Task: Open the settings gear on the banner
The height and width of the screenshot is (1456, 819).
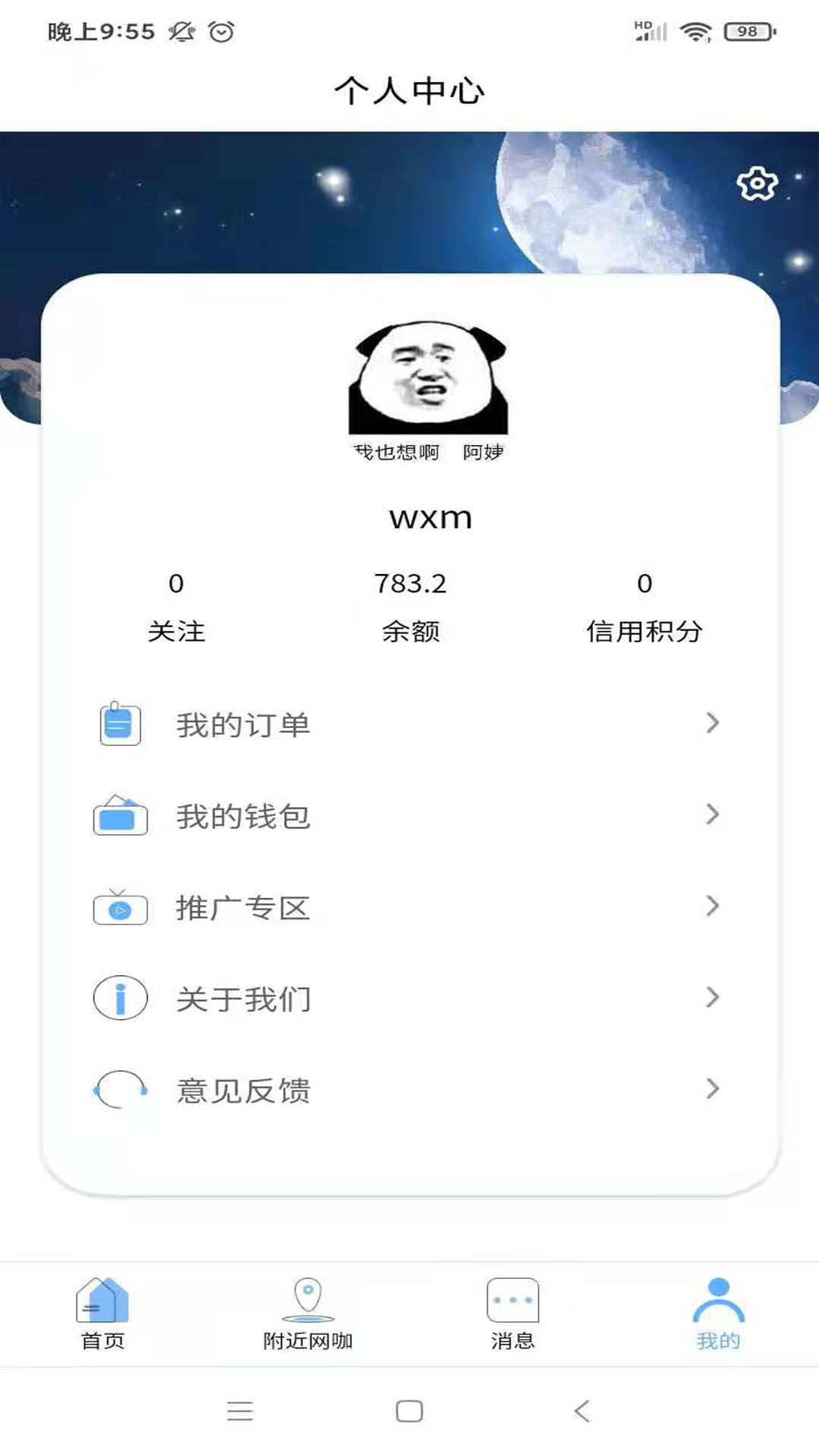Action: (x=755, y=182)
